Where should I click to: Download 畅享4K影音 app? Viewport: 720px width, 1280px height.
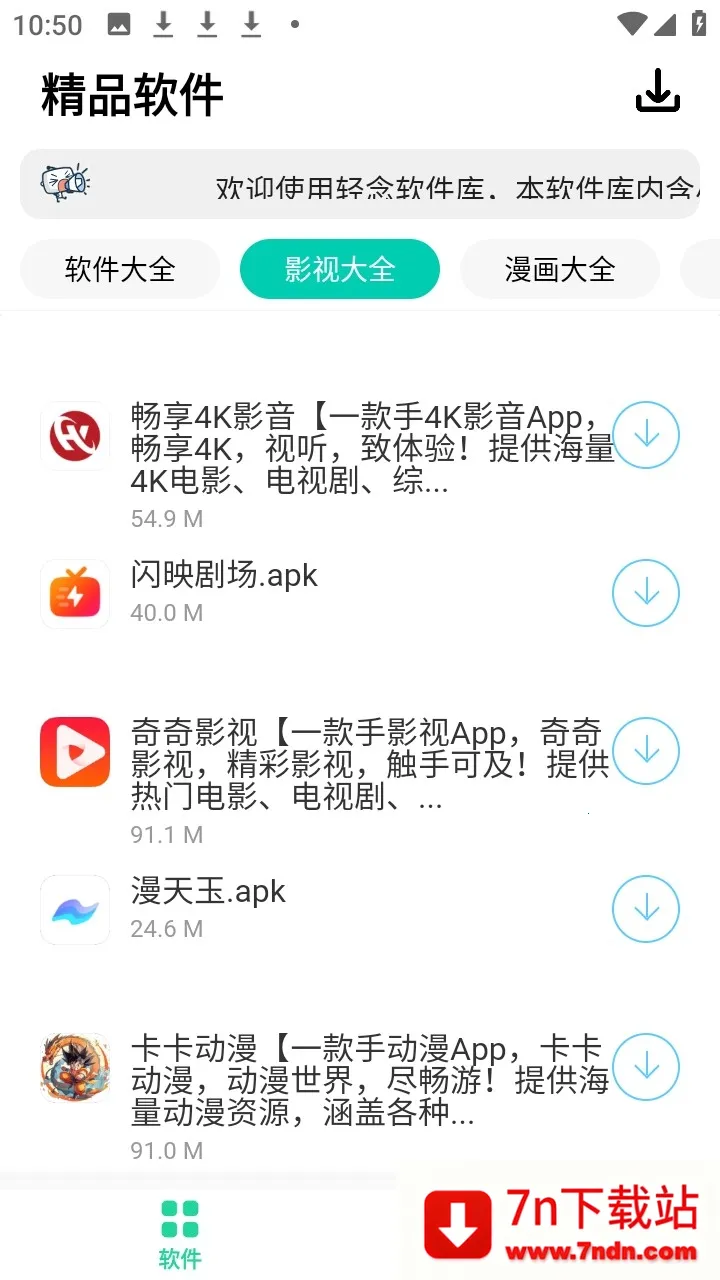(646, 435)
